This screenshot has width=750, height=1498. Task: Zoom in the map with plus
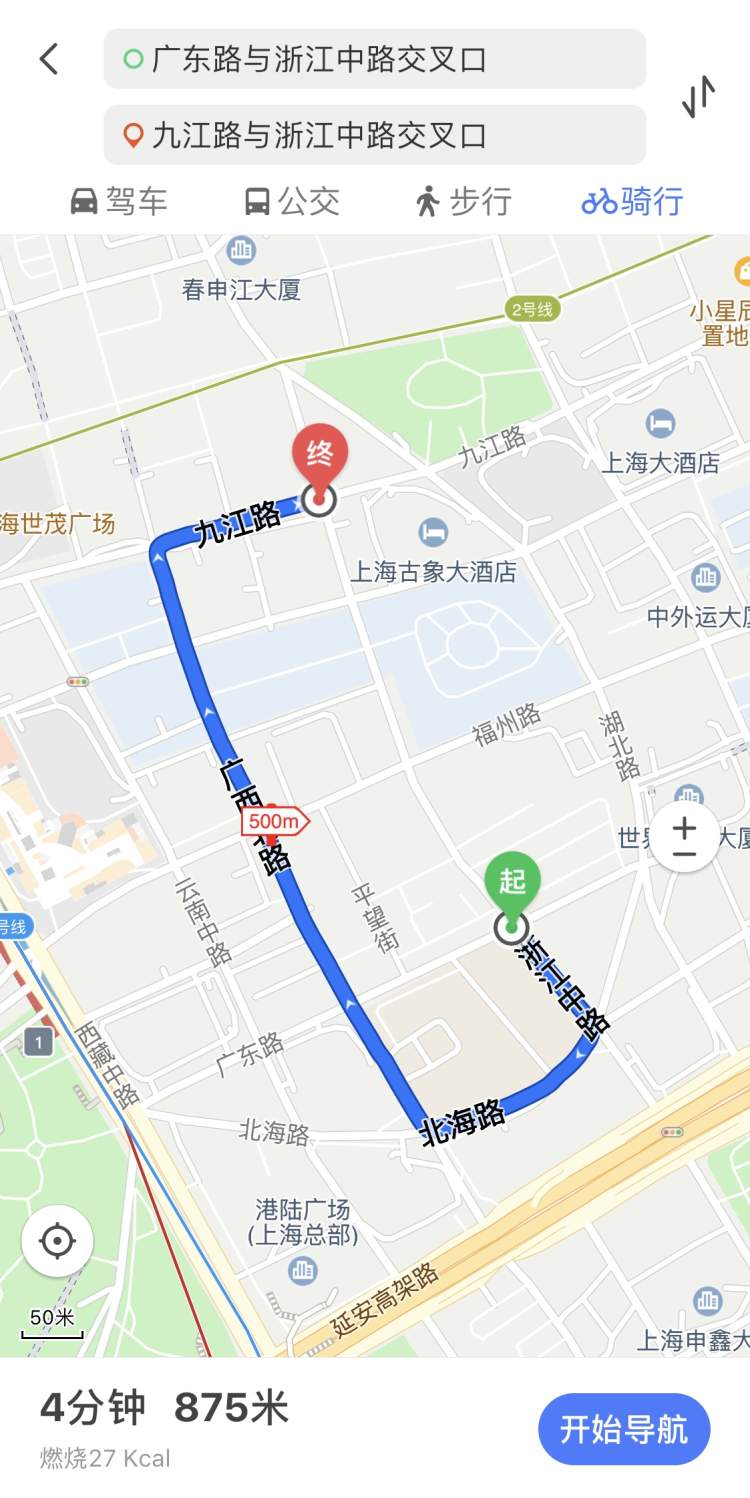point(685,829)
